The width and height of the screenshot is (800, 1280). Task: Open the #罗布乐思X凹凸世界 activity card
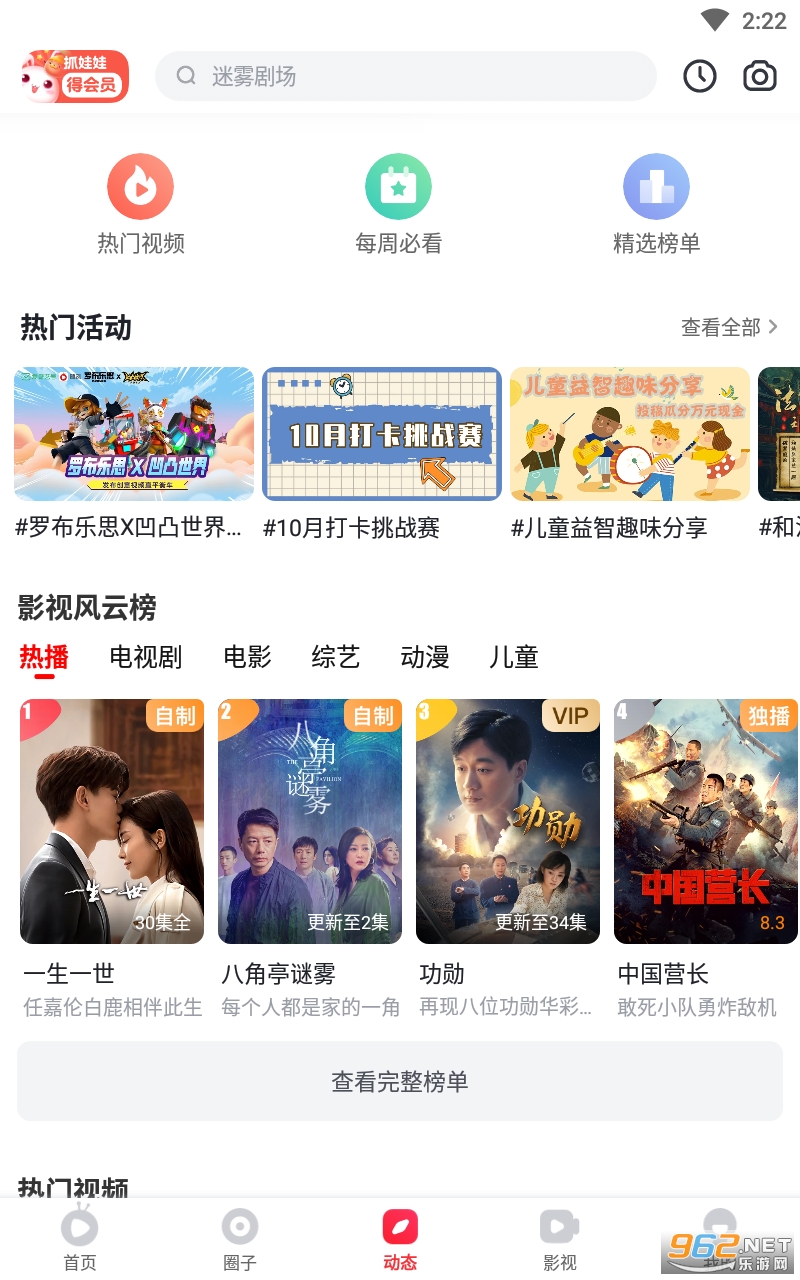pos(134,434)
